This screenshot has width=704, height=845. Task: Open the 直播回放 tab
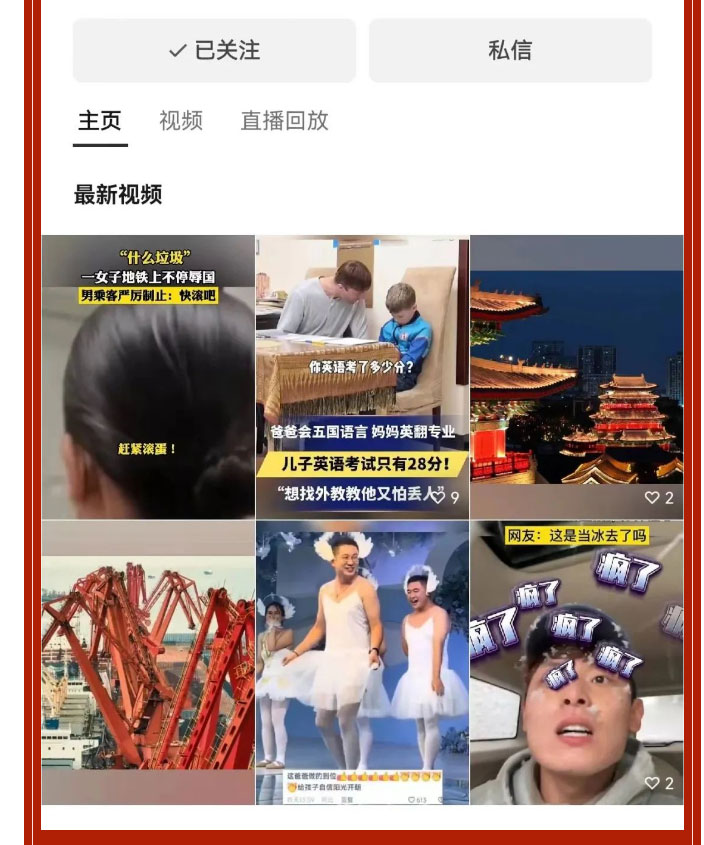coord(284,121)
